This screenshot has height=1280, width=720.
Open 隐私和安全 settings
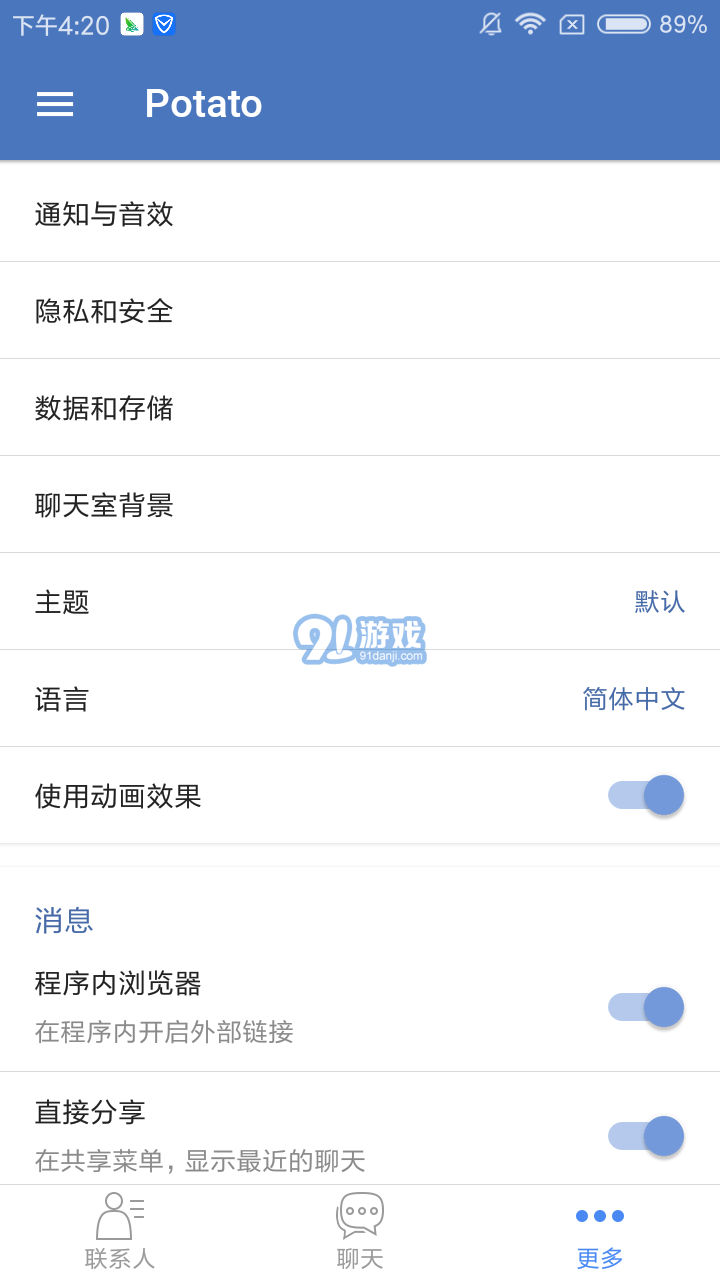(360, 311)
